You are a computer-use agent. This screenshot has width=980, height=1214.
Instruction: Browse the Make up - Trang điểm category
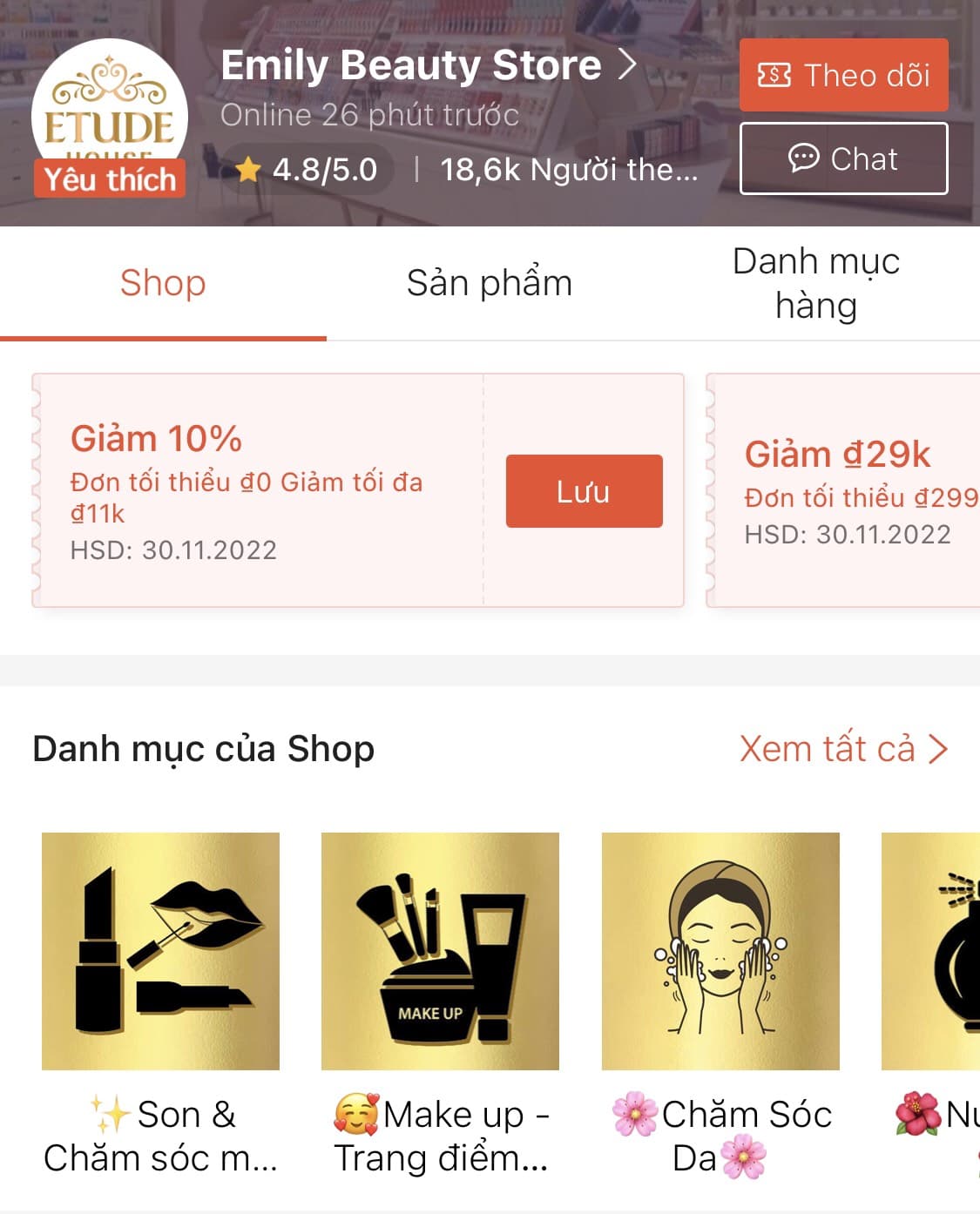440,951
